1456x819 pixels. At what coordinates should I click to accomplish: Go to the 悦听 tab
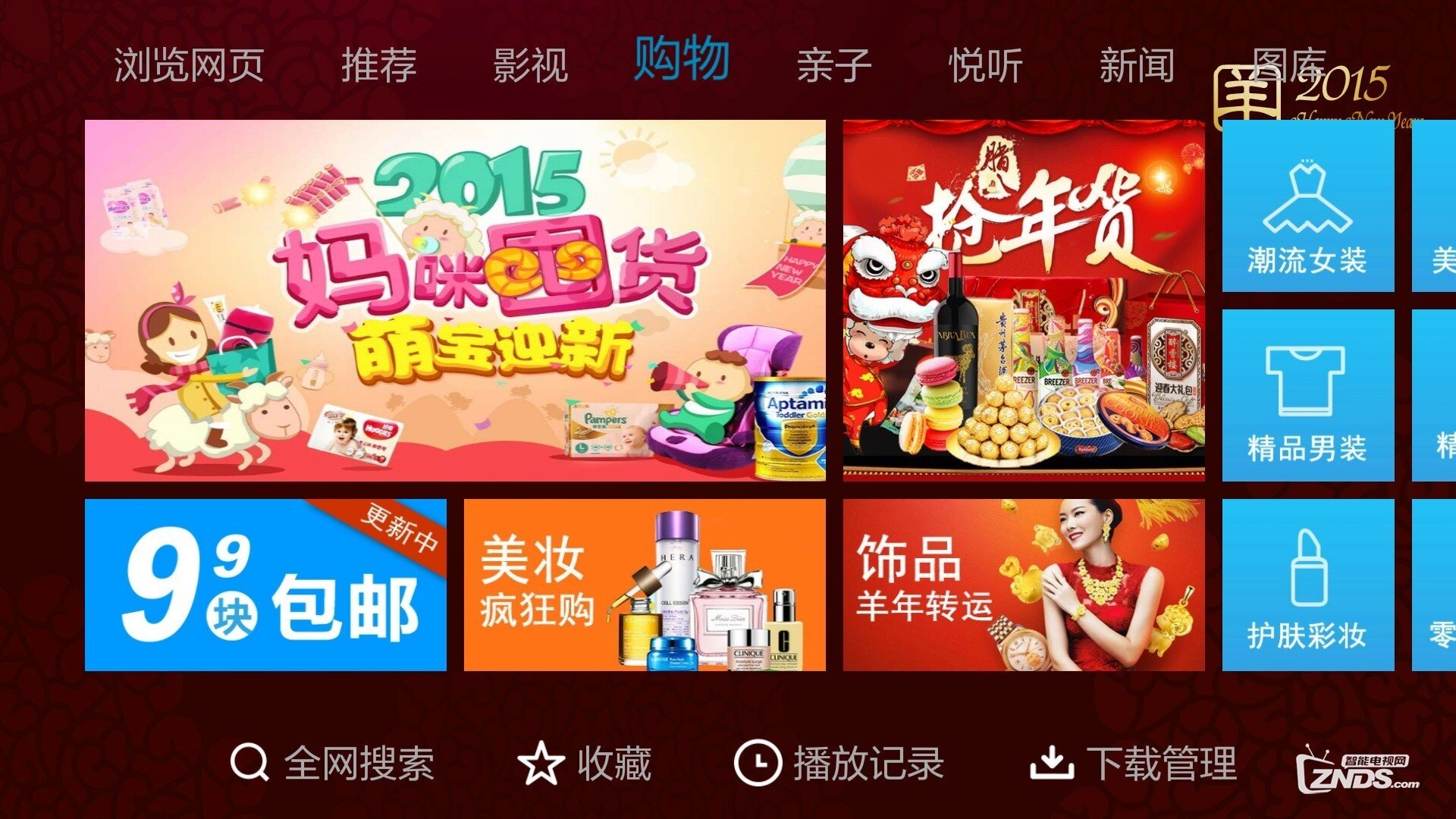click(985, 65)
